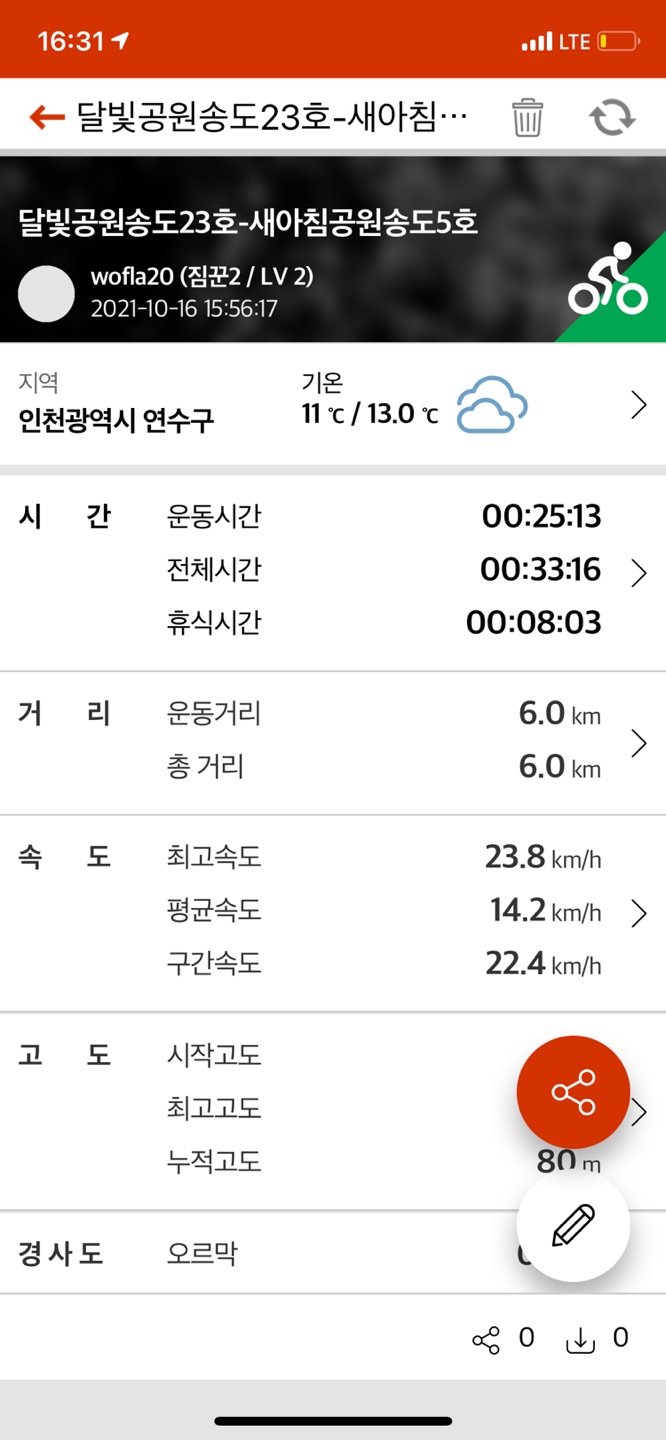Edit record with pencil button

tap(573, 1226)
